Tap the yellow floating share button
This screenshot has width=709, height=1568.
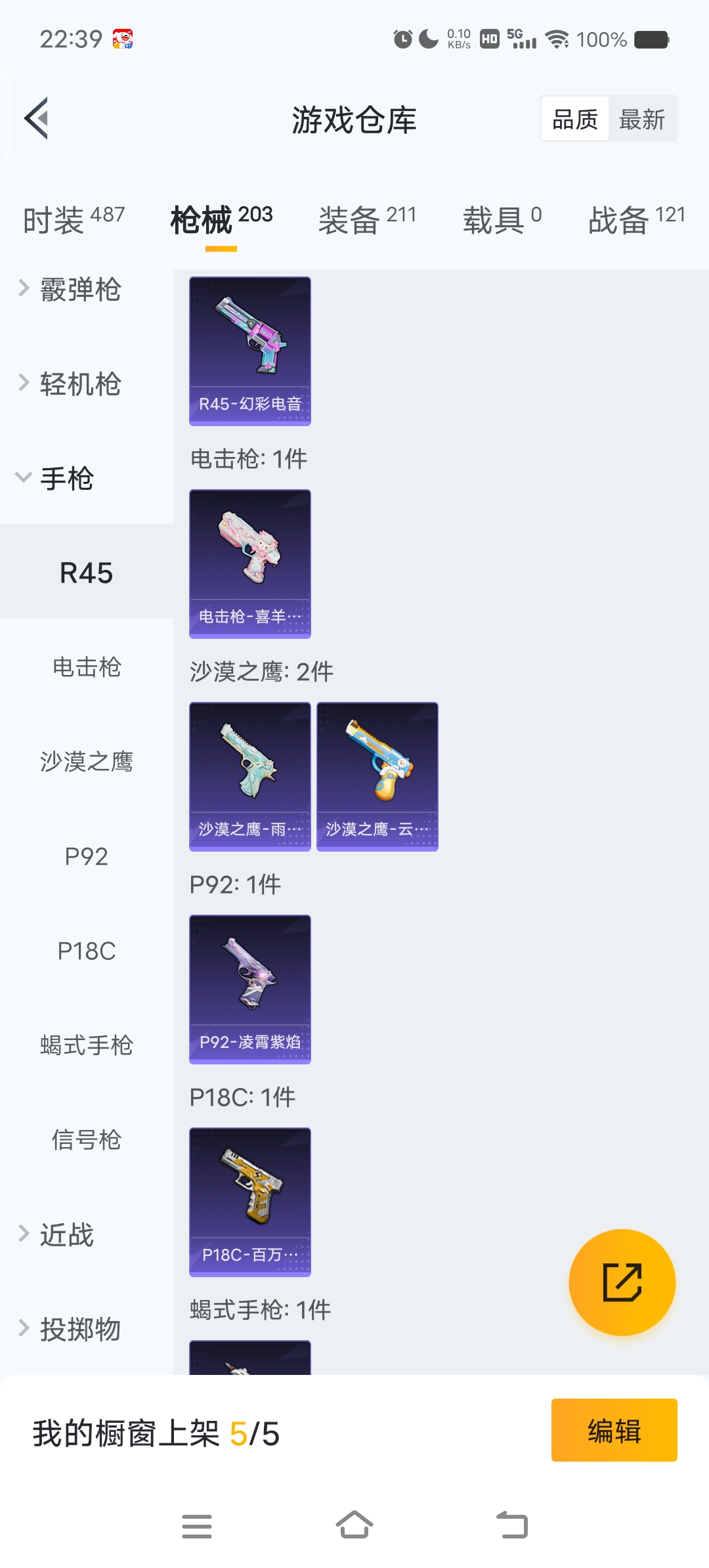pyautogui.click(x=622, y=1282)
